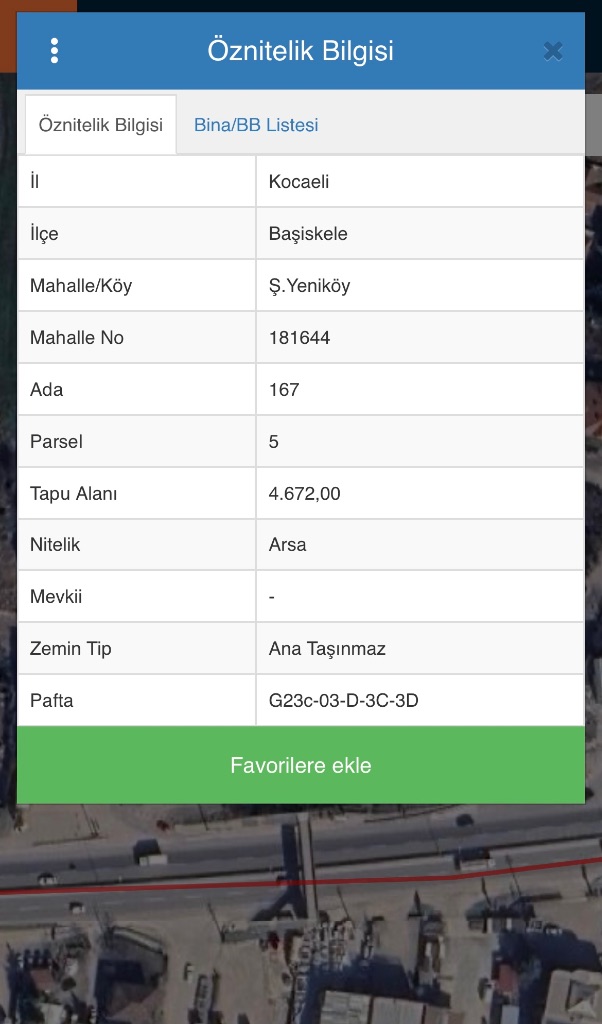This screenshot has height=1024, width=602.
Task: Open the three-dot overflow menu
Action: (x=54, y=51)
